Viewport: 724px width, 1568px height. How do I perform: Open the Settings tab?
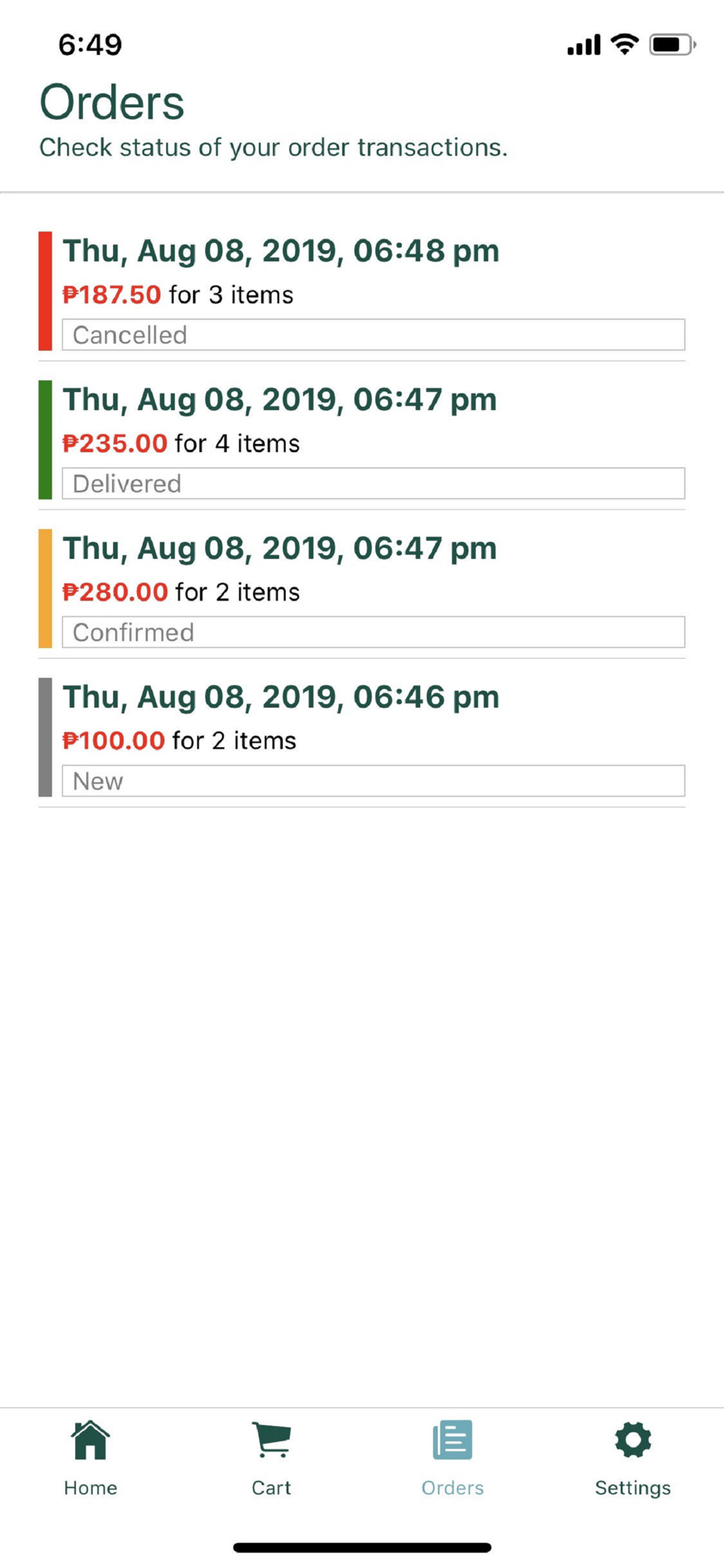[633, 1459]
